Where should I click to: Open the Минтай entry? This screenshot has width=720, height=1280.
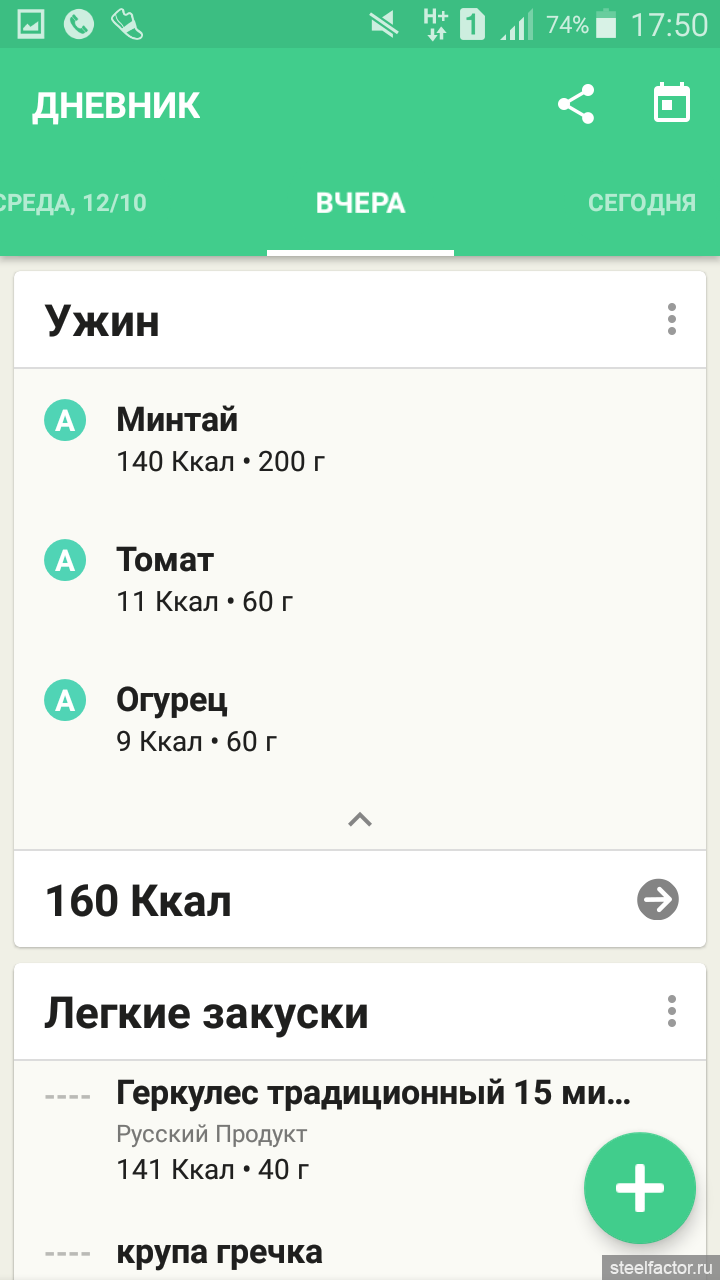pyautogui.click(x=360, y=440)
